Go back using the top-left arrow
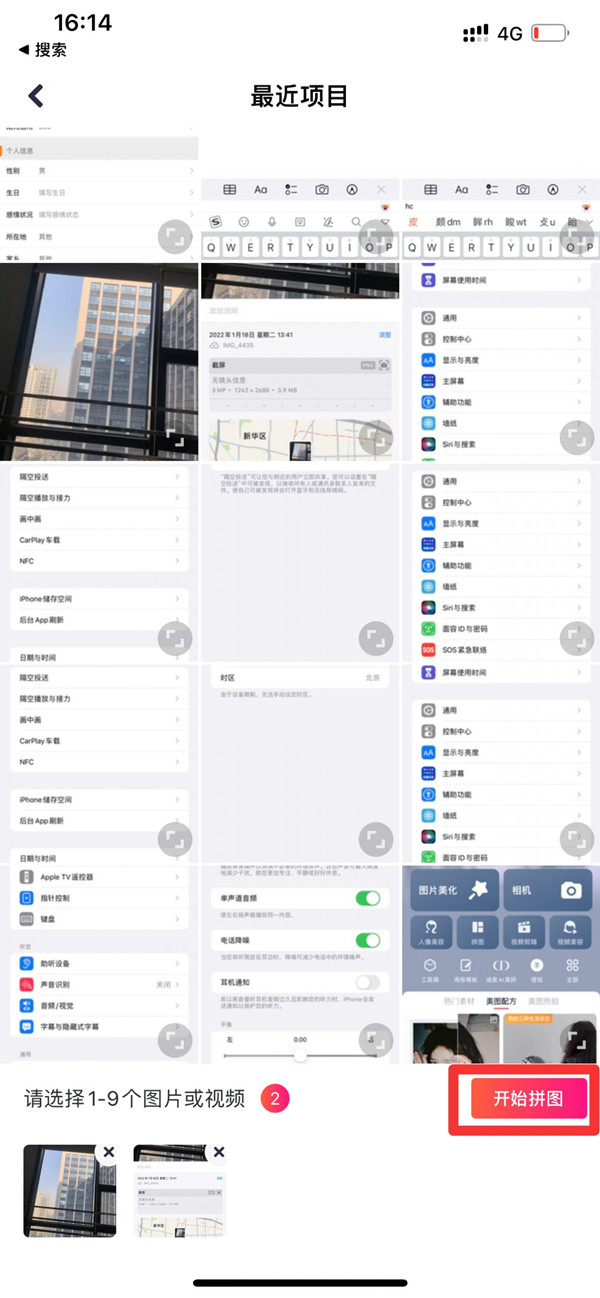600x1298 pixels. pos(37,96)
